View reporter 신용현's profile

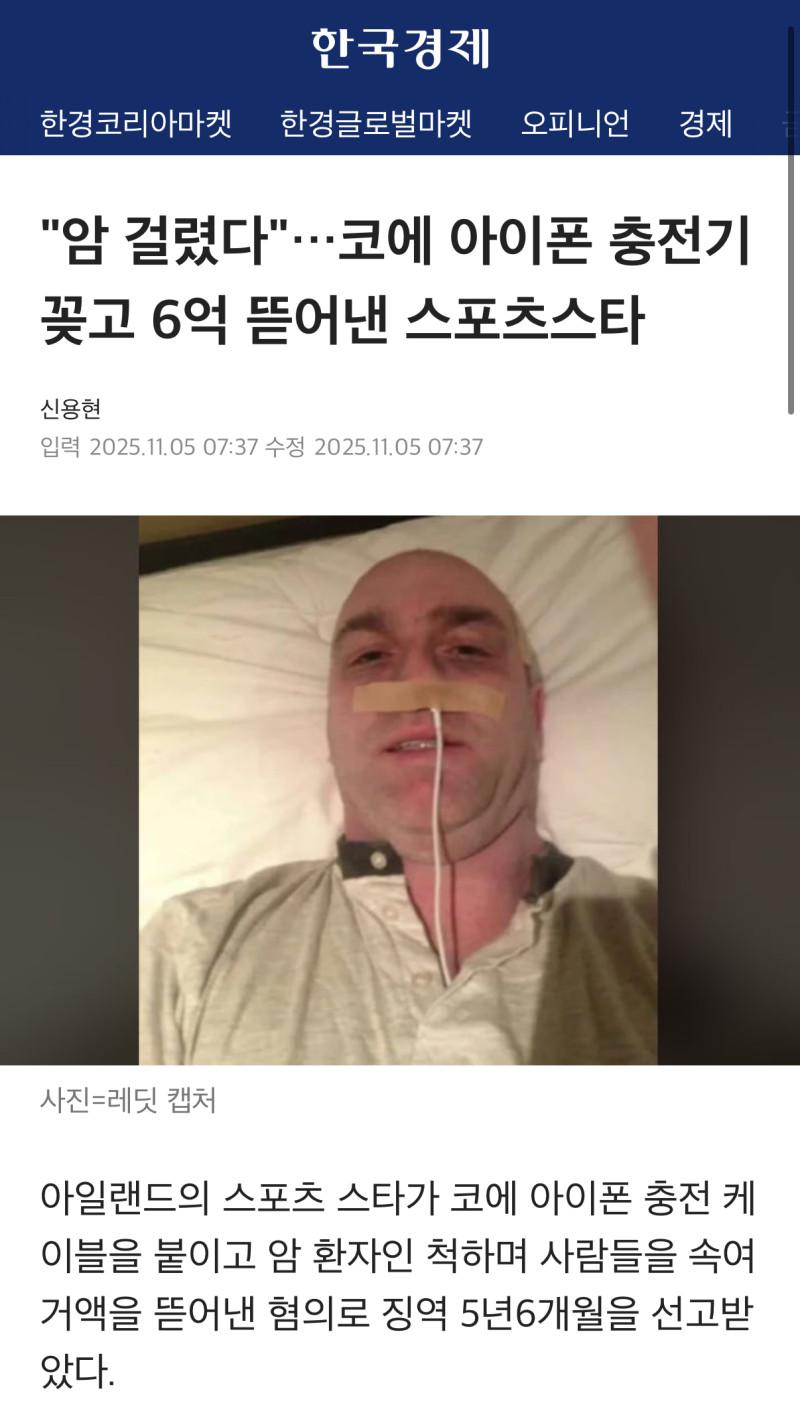pos(70,408)
